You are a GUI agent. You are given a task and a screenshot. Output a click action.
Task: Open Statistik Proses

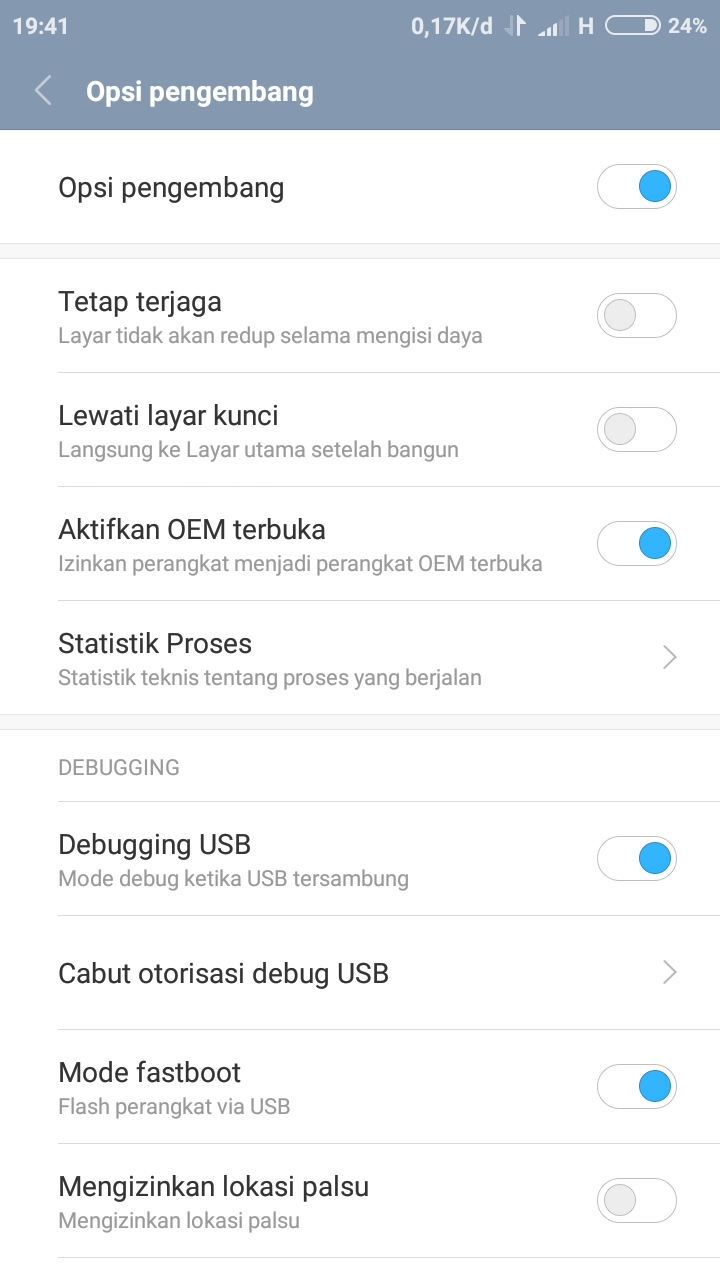click(360, 657)
